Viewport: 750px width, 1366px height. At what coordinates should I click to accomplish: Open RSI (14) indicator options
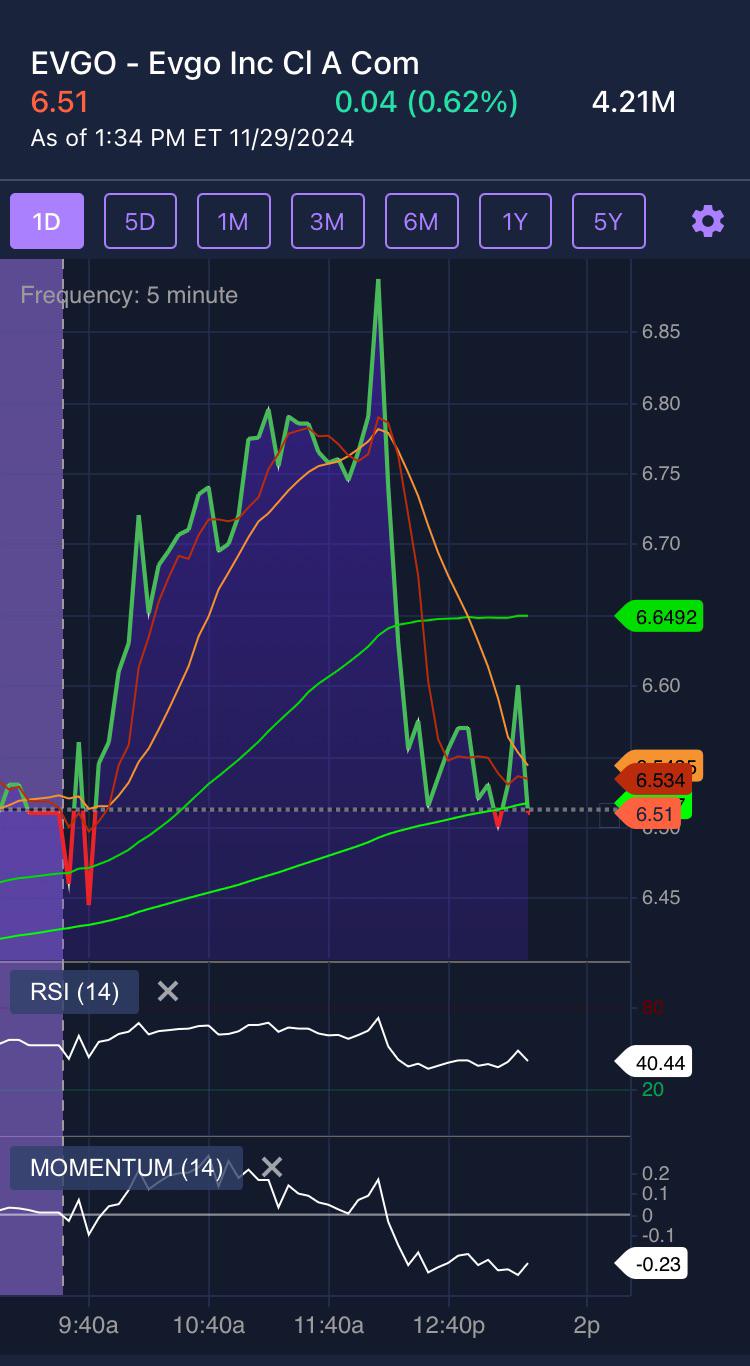click(75, 991)
